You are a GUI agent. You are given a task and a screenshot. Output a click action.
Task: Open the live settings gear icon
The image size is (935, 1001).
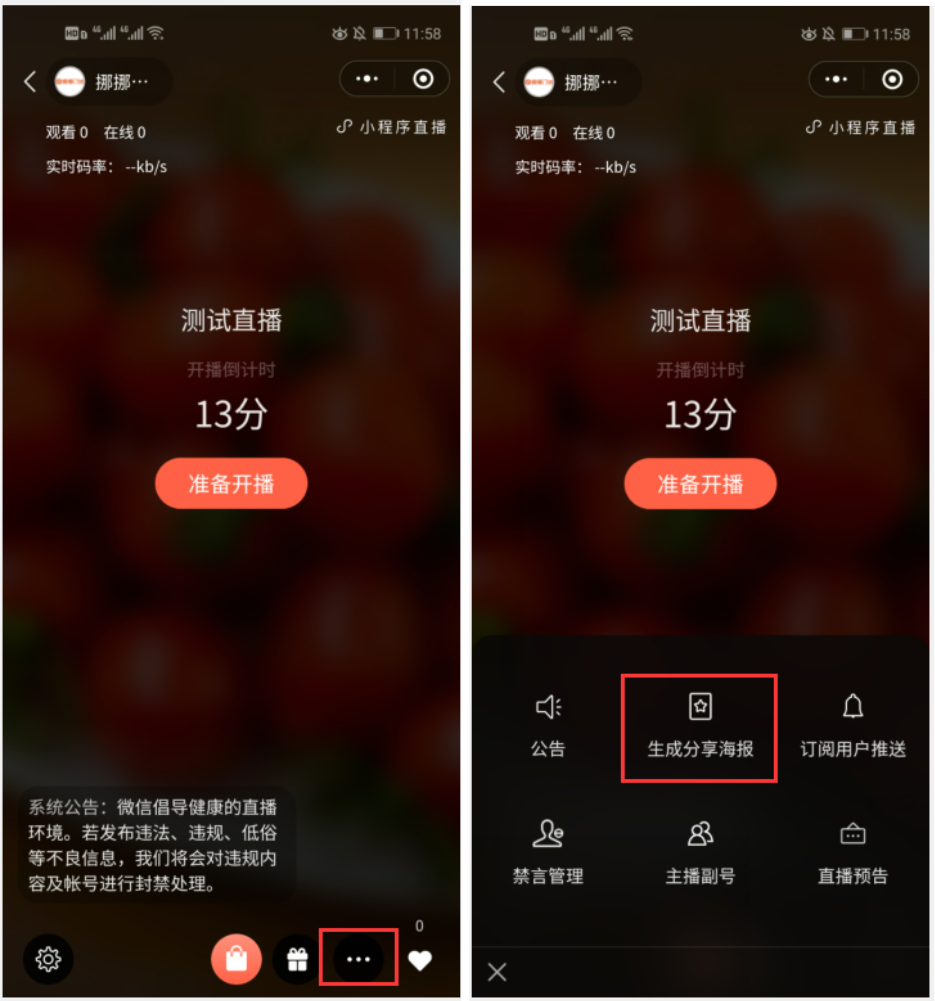click(x=48, y=959)
